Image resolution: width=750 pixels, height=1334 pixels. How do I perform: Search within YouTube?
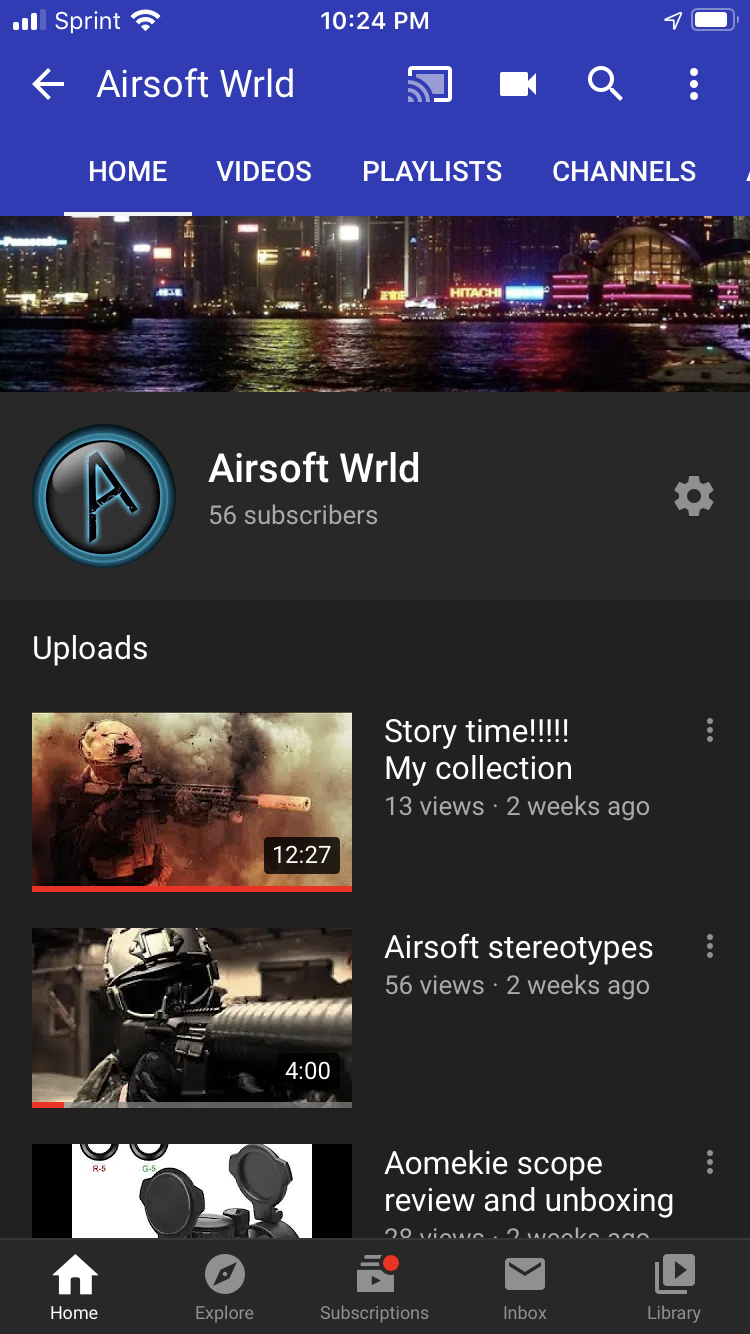[605, 85]
